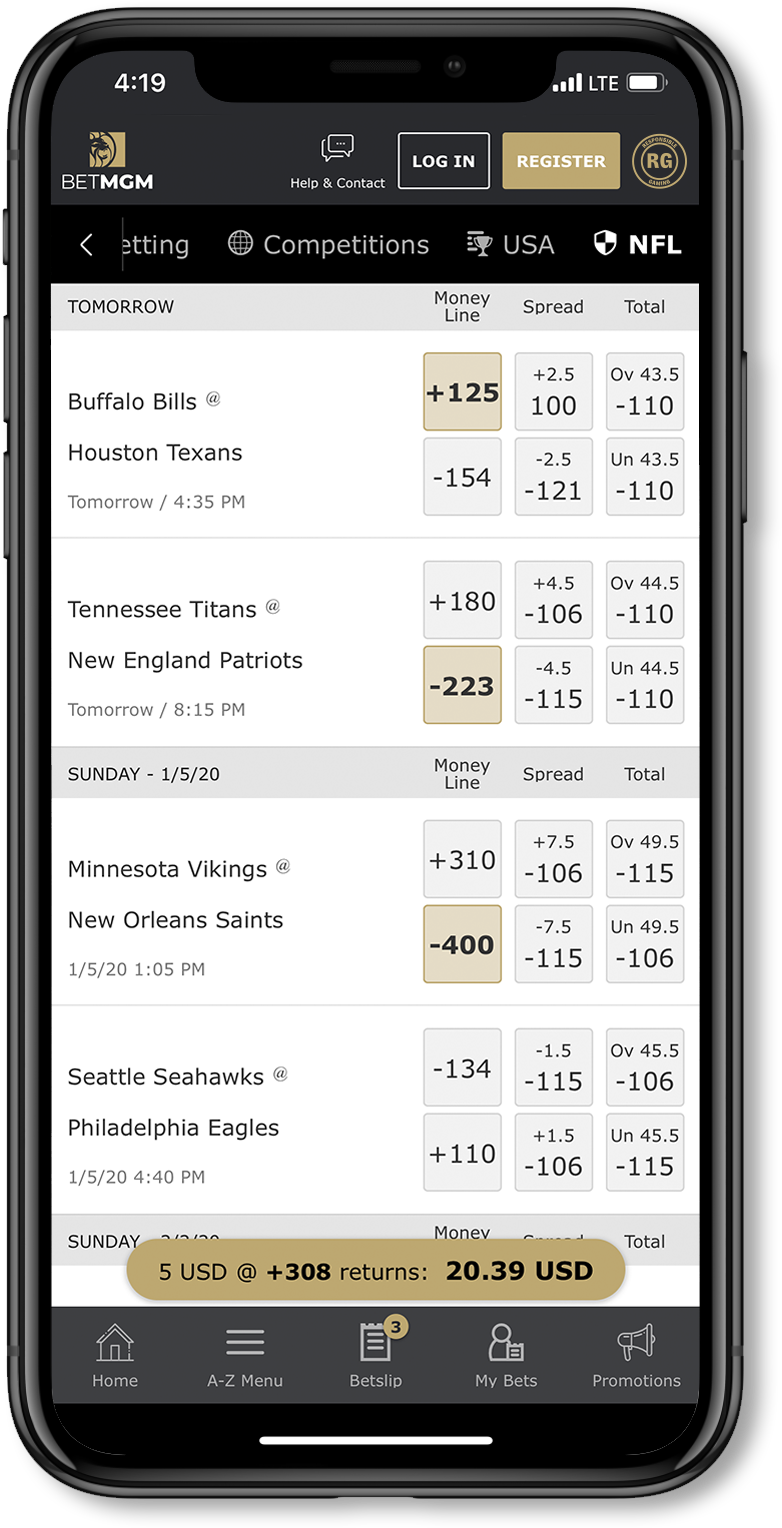Go back with the left chevron
782x1528 pixels.
[87, 245]
